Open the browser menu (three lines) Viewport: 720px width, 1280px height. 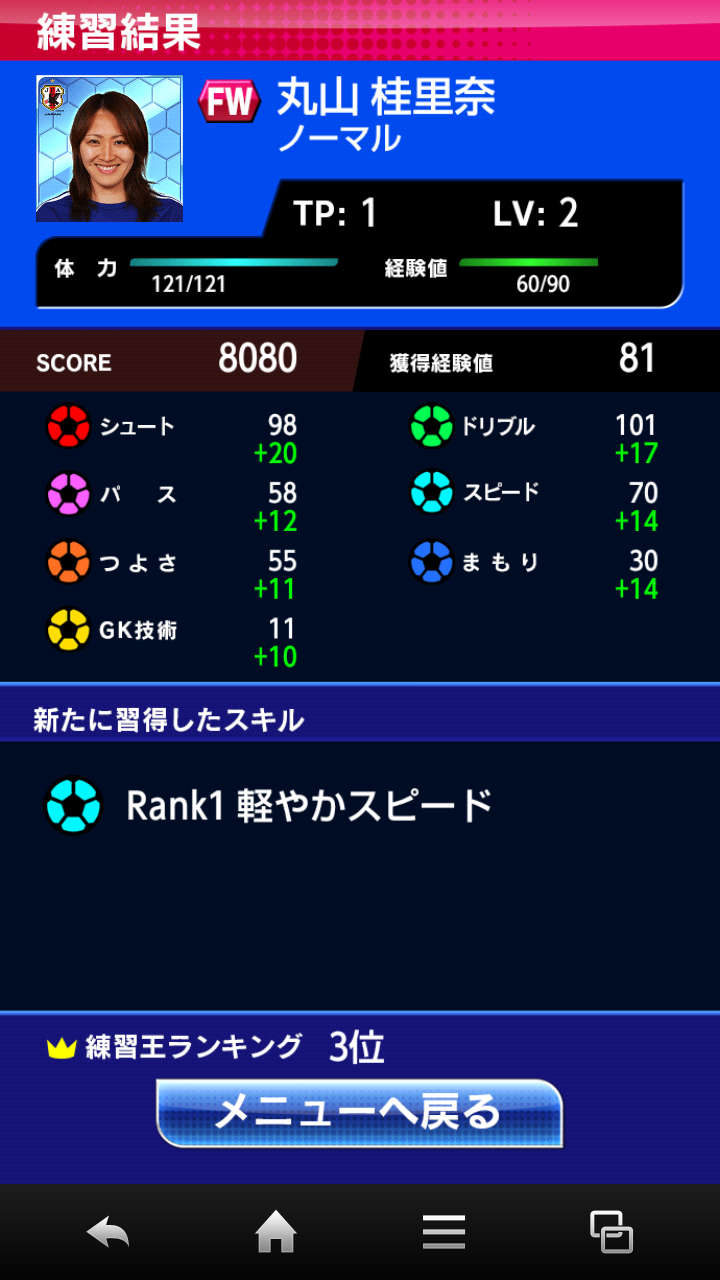click(x=443, y=1232)
